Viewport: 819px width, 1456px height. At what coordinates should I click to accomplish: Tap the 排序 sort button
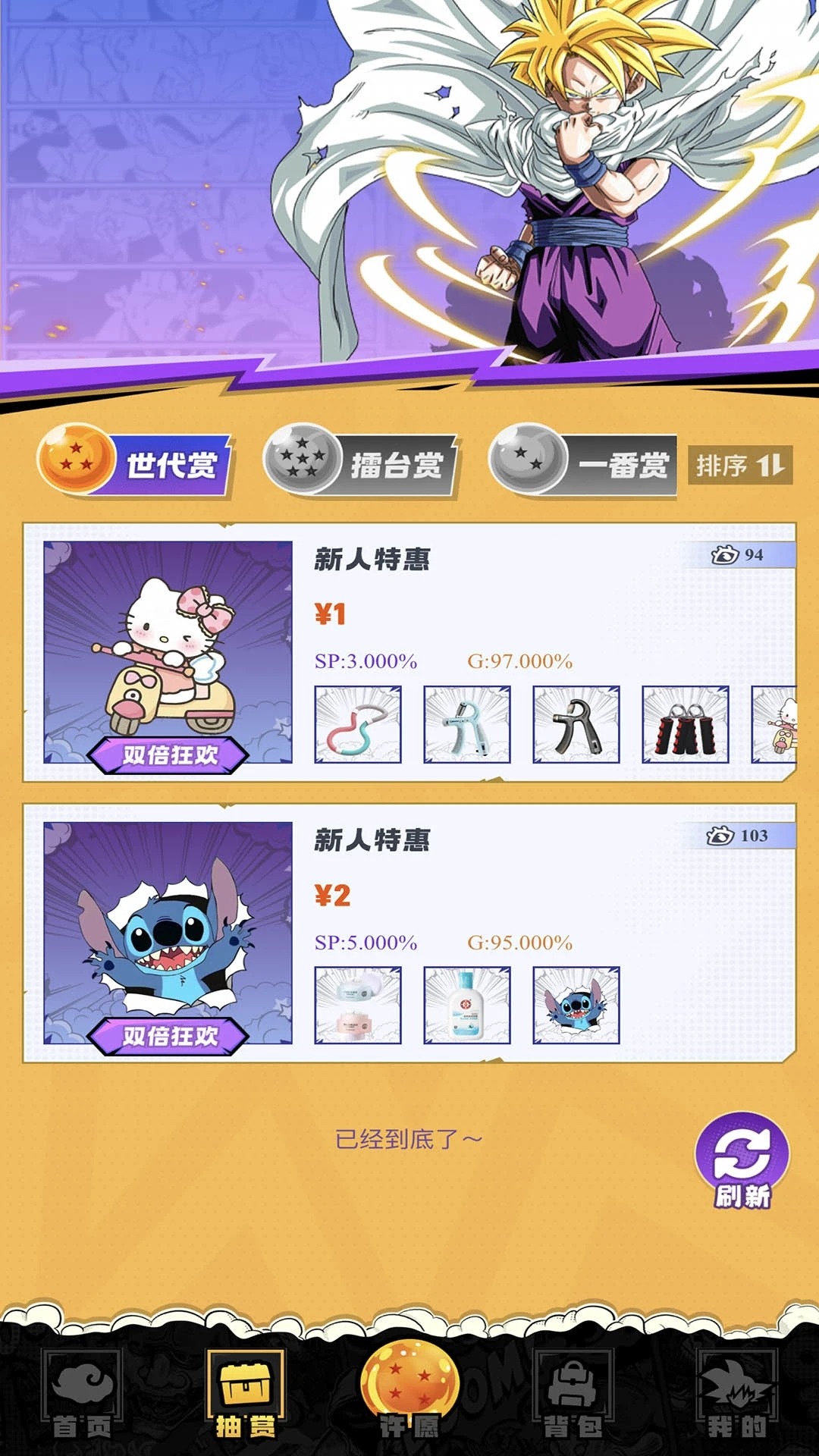[x=739, y=465]
